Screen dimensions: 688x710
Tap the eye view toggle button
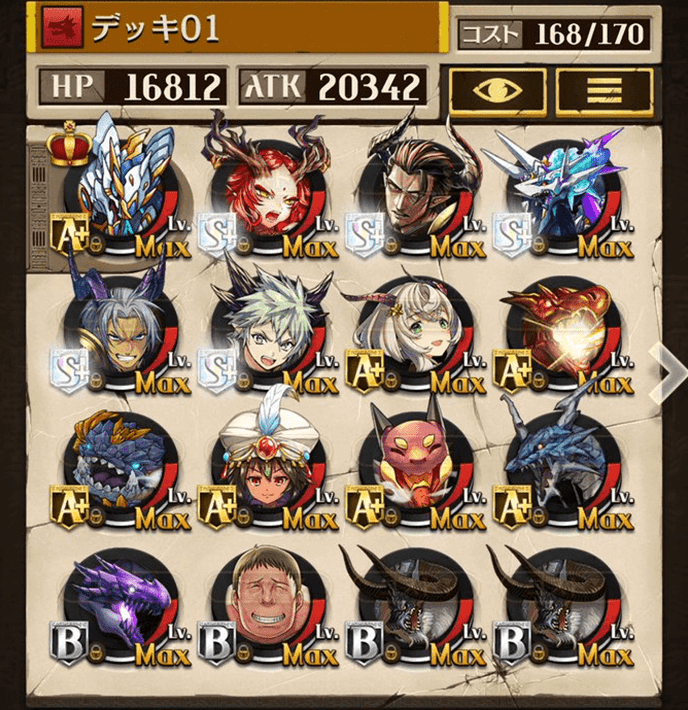[498, 90]
